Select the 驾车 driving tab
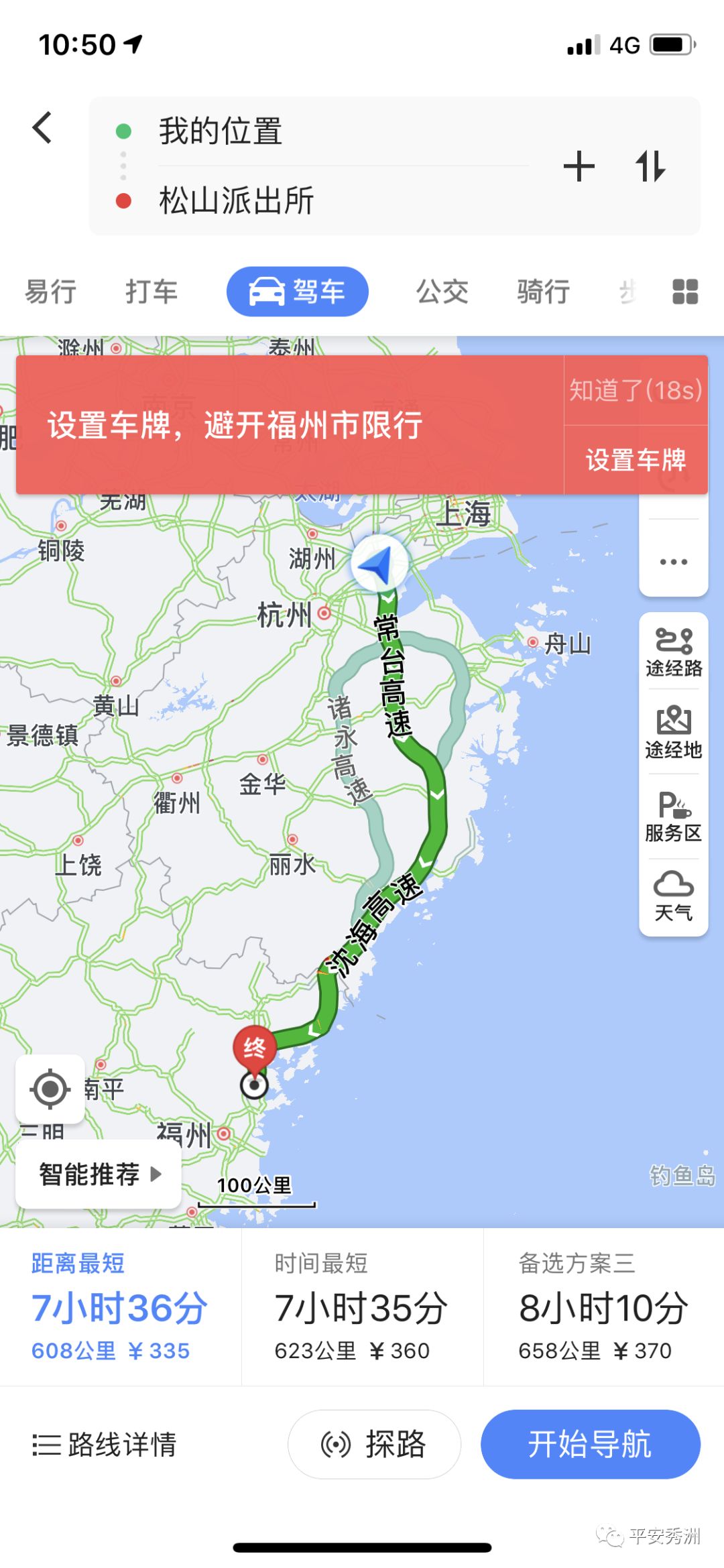The height and width of the screenshot is (1568, 724). 297,292
